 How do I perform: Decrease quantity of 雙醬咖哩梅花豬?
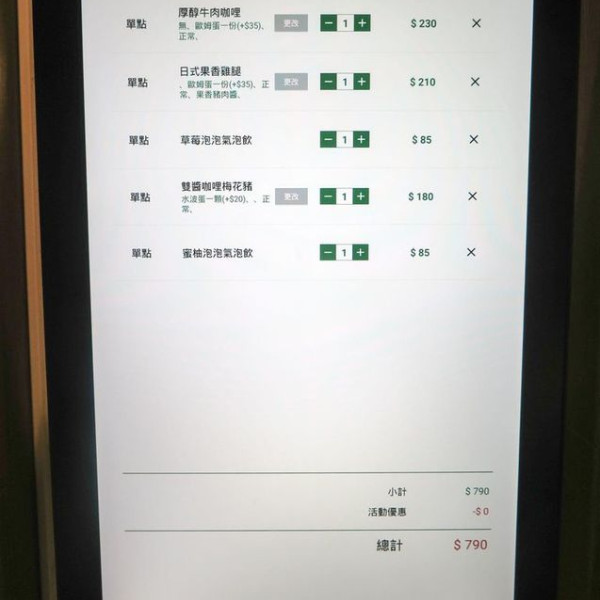[x=328, y=197]
